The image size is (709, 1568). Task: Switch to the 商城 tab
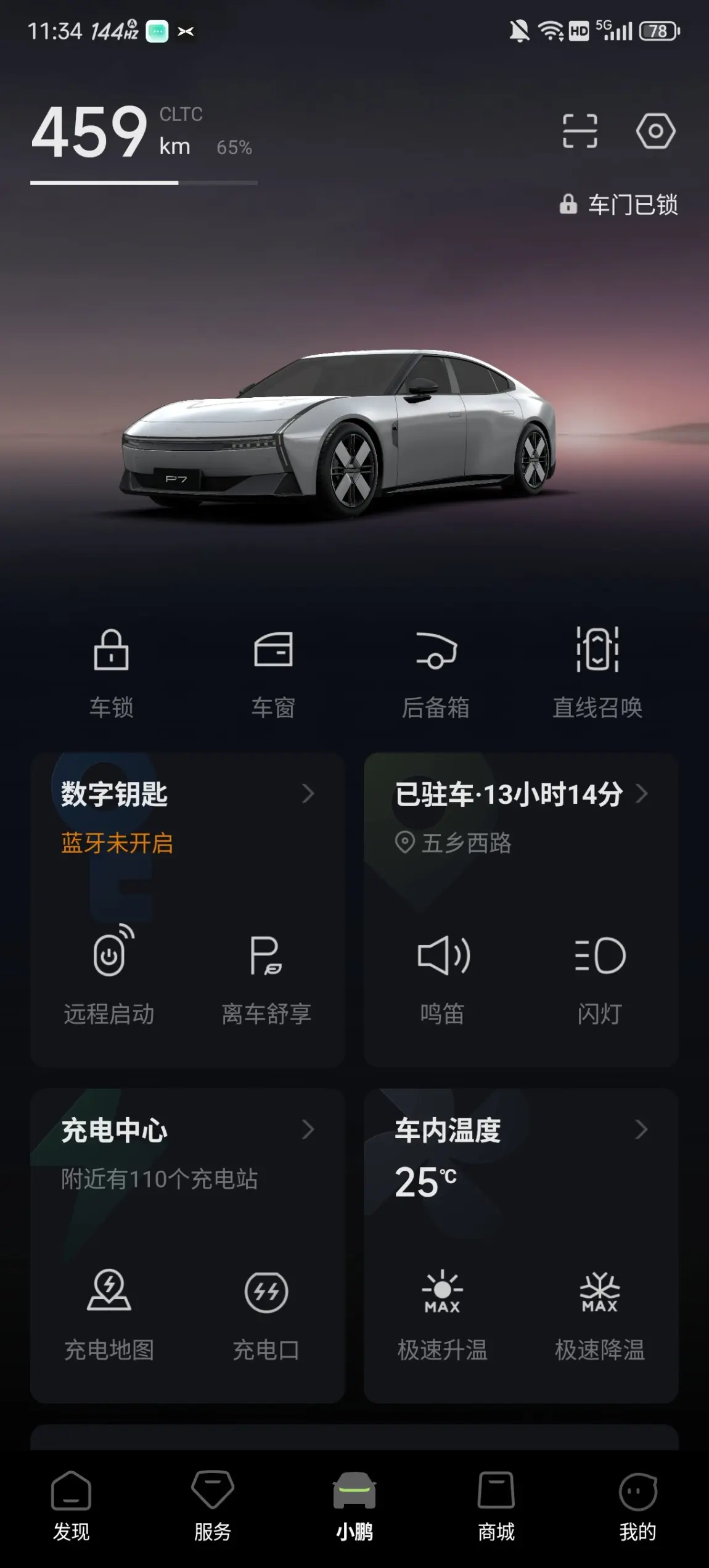point(496,1506)
